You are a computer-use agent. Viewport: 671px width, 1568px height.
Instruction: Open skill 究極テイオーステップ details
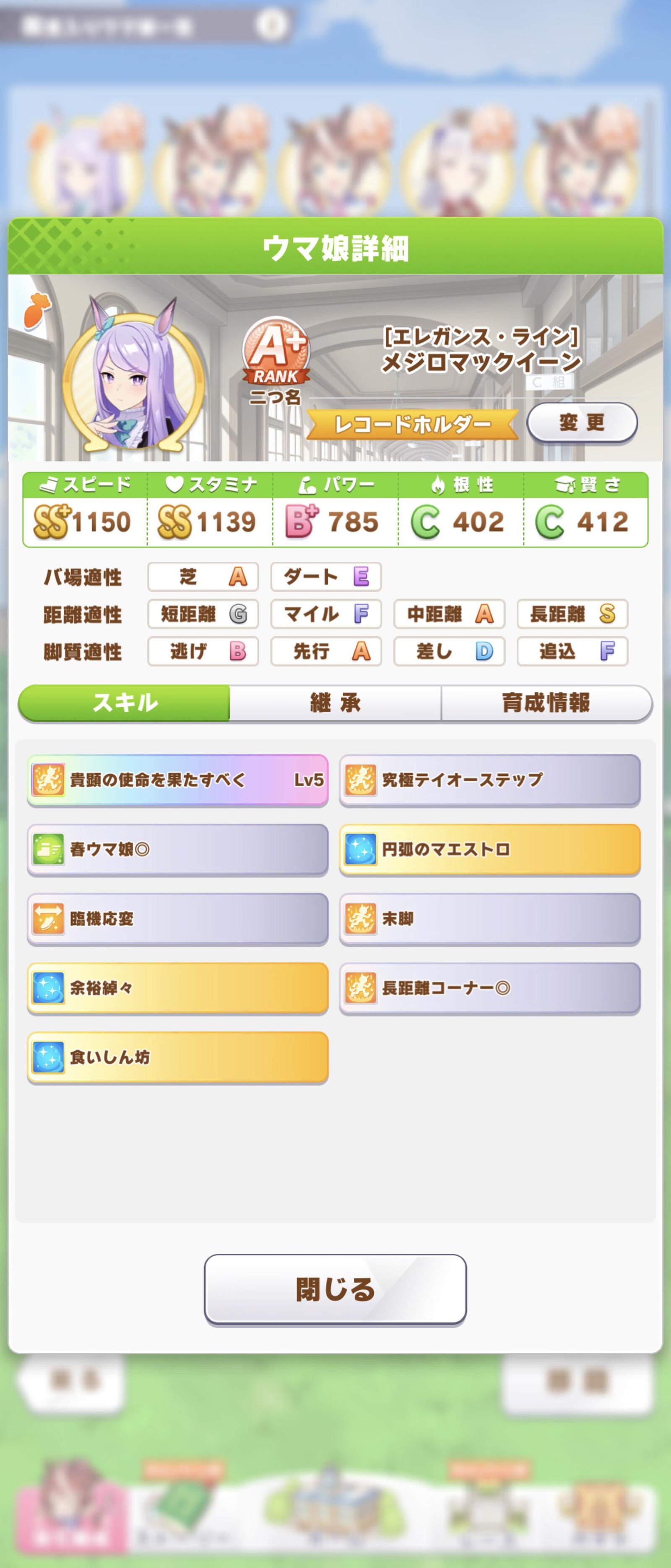click(490, 780)
